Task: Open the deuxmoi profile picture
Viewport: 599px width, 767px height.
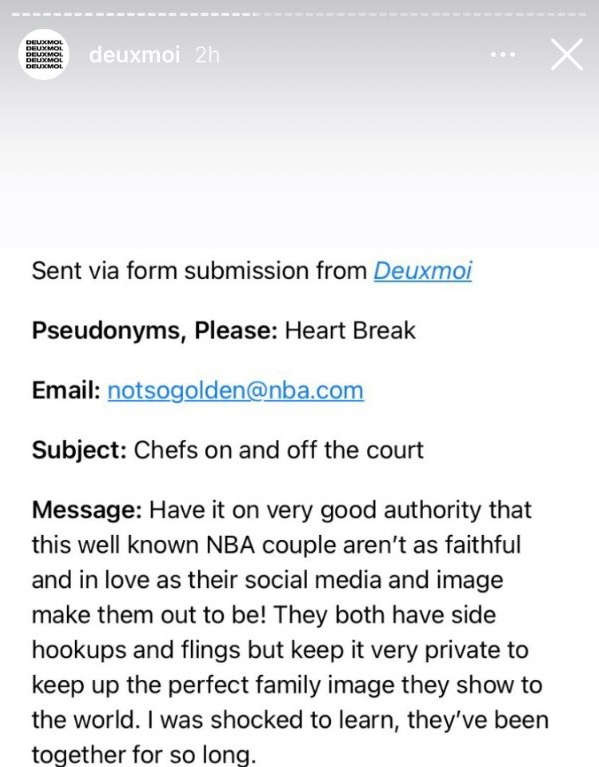Action: (44, 54)
